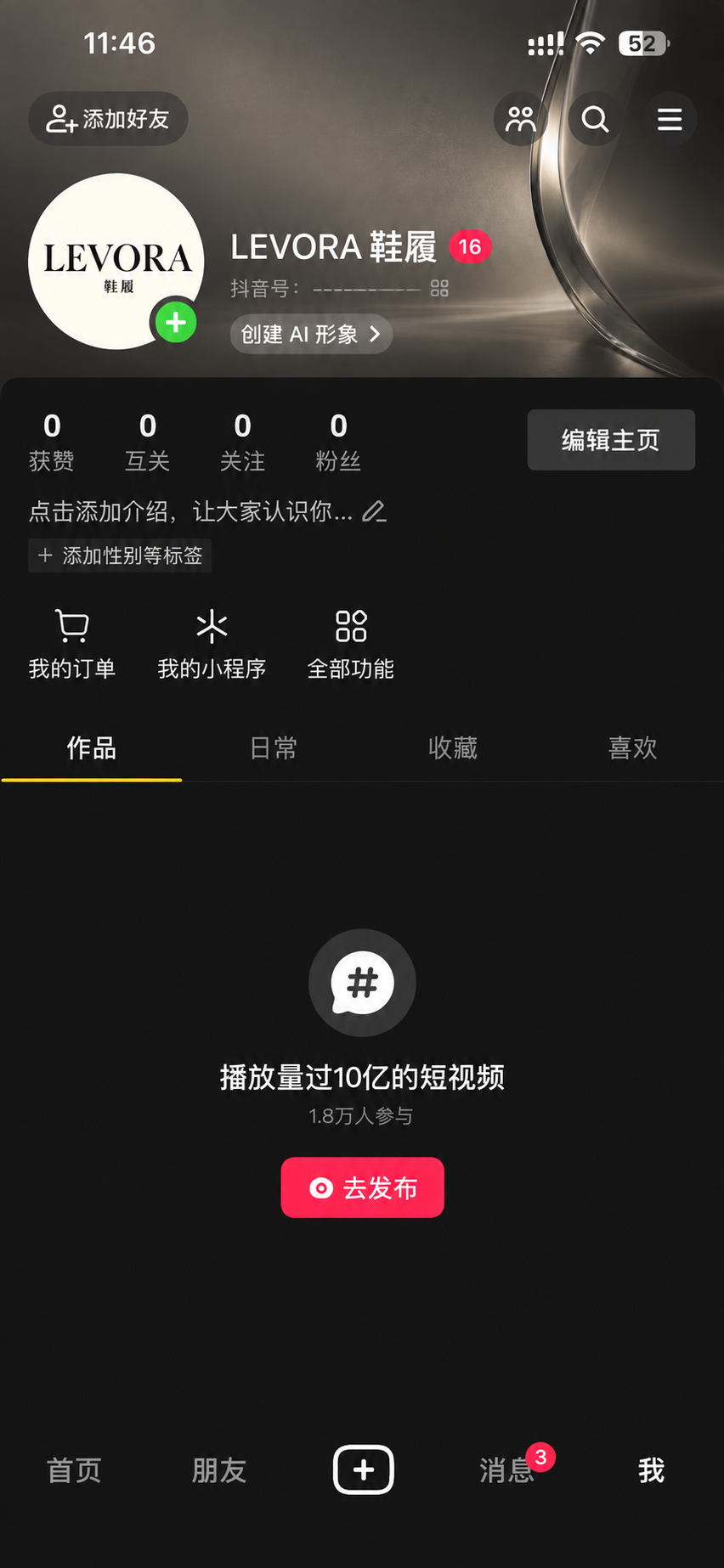Show the QR code next to 抖音号
The width and height of the screenshot is (724, 1568).
point(439,289)
